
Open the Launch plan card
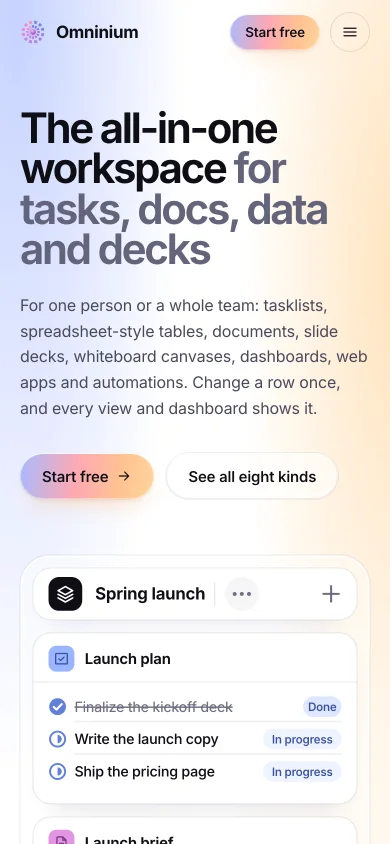(x=195, y=659)
